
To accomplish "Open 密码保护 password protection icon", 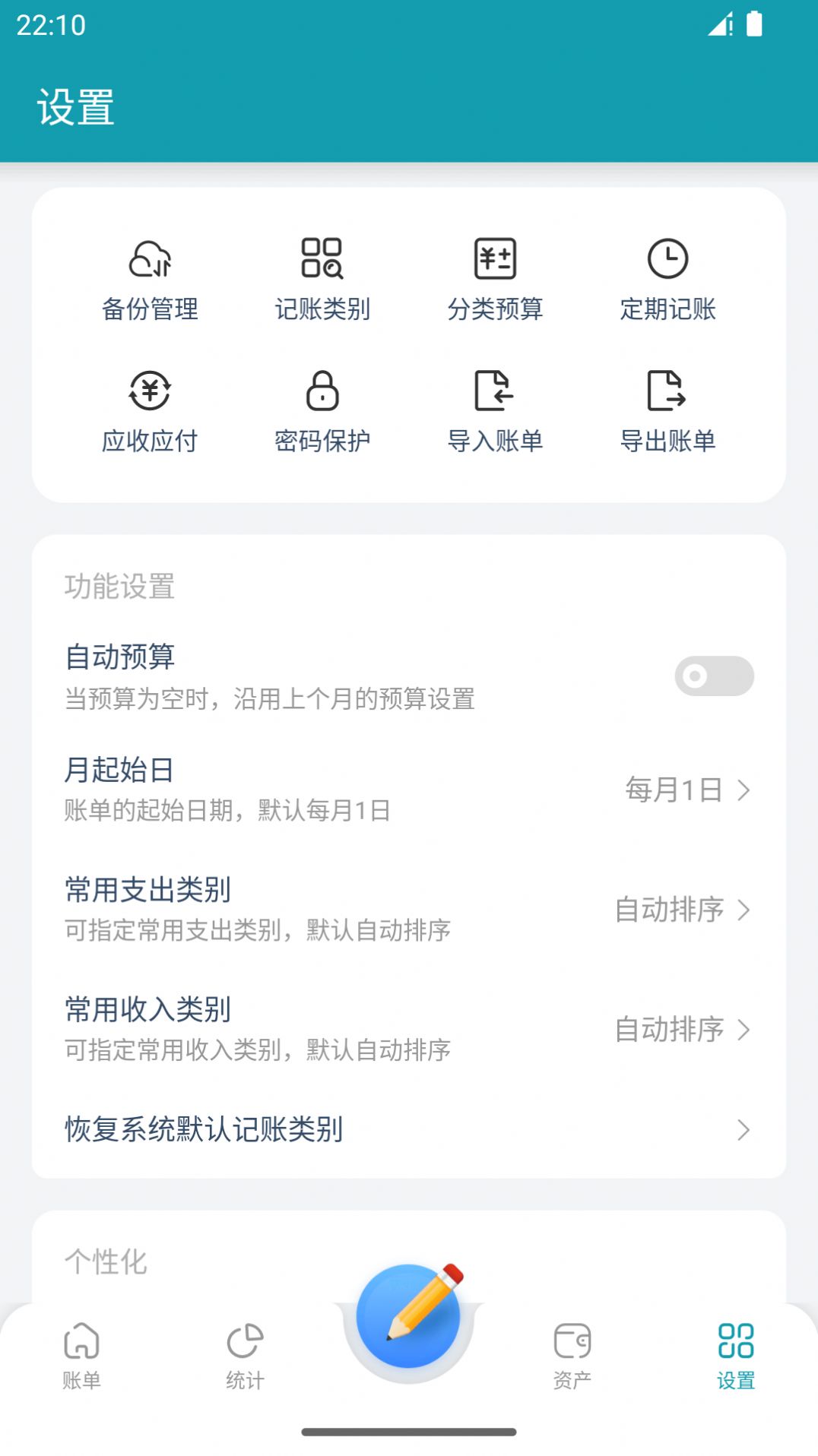I will (x=323, y=409).
